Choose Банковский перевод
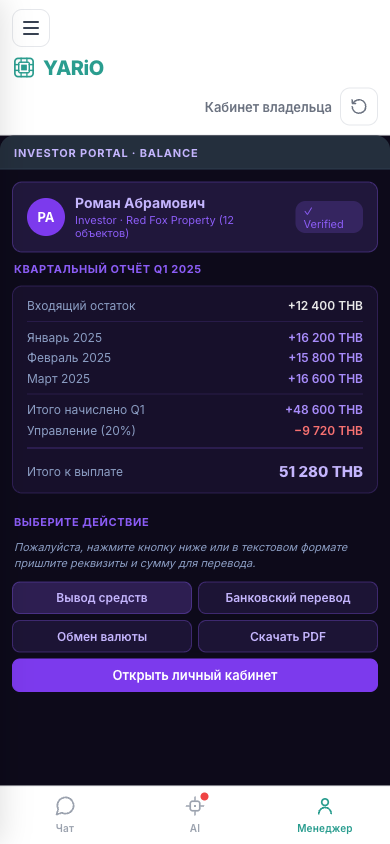 click(288, 597)
